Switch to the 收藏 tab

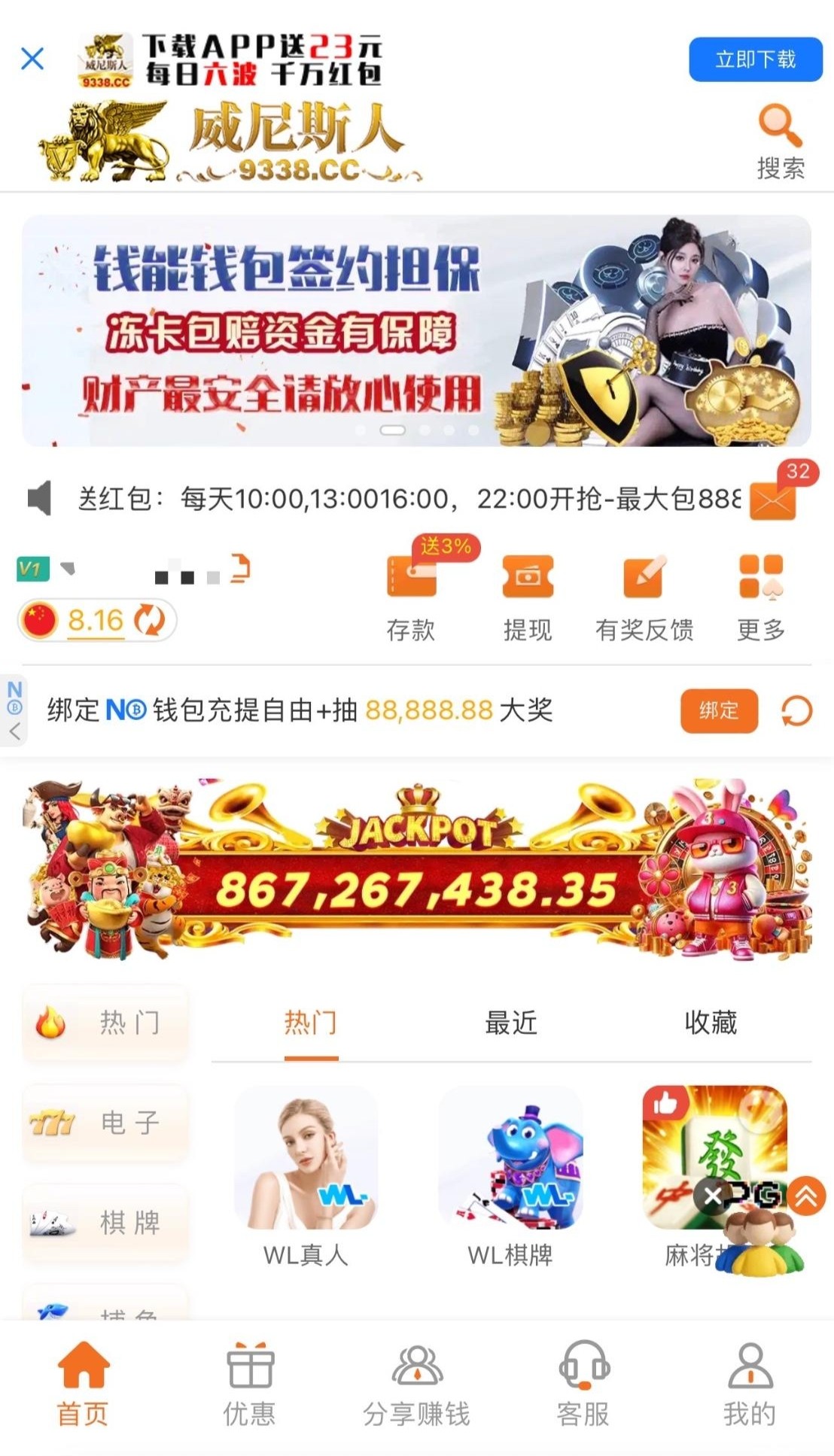(x=710, y=1023)
